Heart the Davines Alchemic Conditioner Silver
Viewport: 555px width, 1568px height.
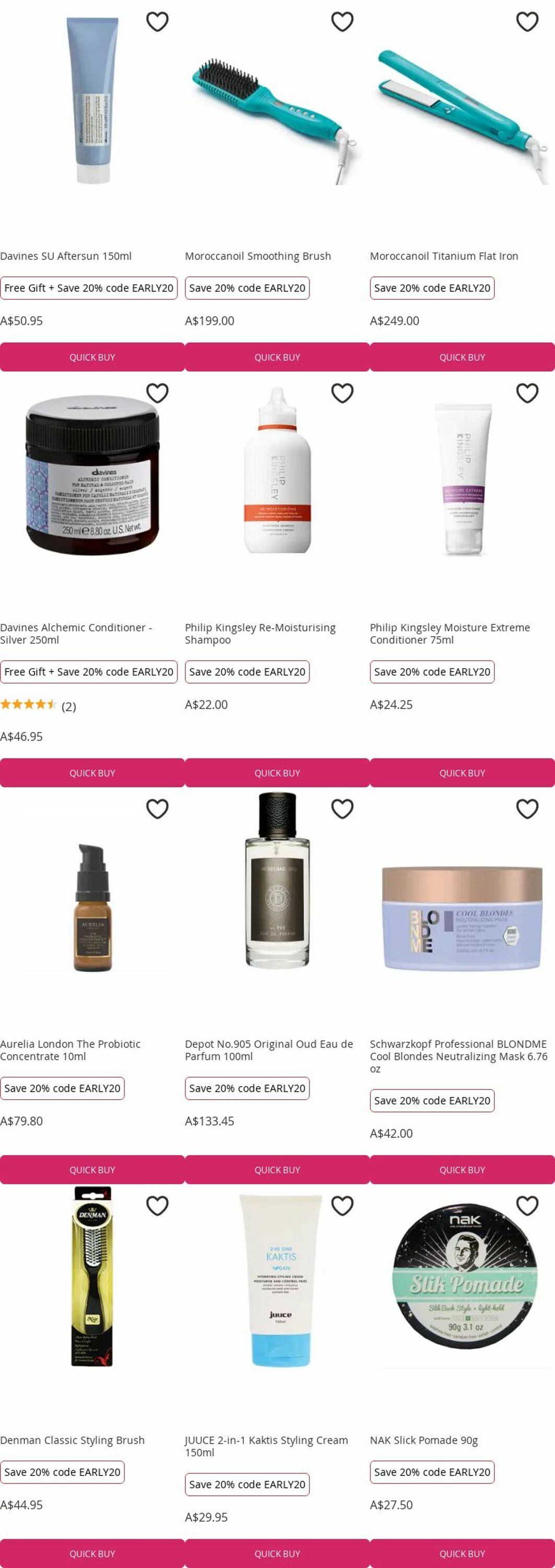coord(157,393)
